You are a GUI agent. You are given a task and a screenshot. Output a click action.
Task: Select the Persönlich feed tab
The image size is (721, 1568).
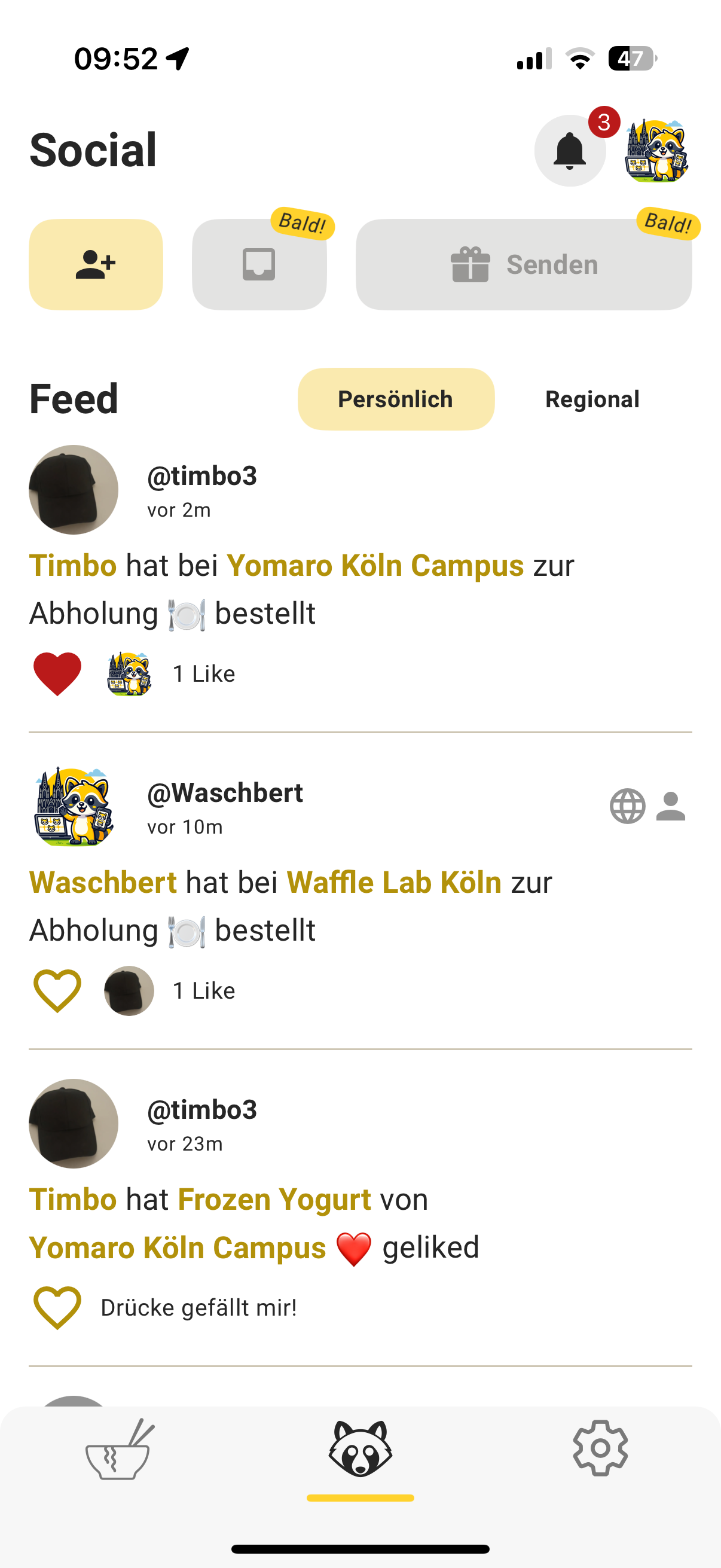point(396,399)
